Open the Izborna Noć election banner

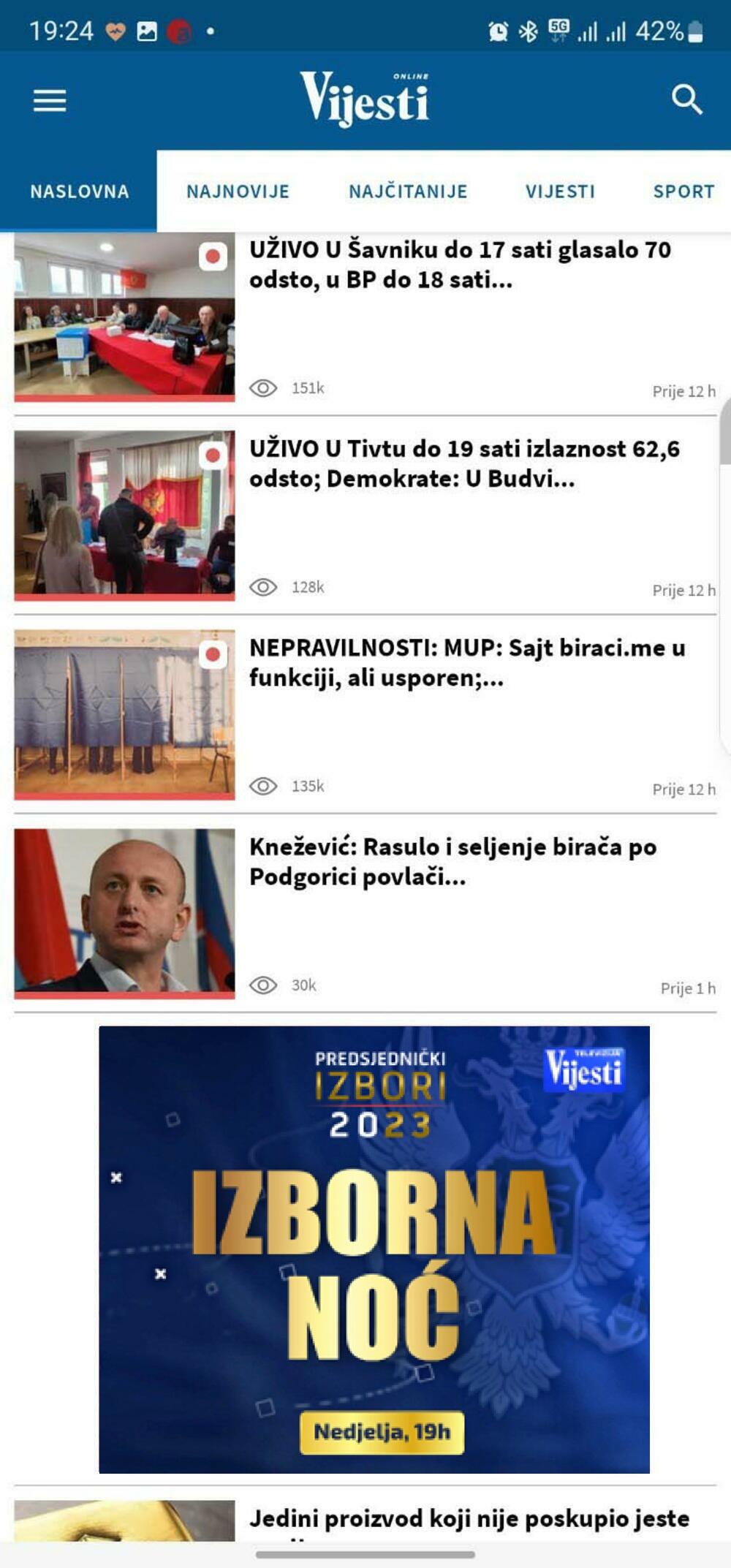tap(374, 1249)
